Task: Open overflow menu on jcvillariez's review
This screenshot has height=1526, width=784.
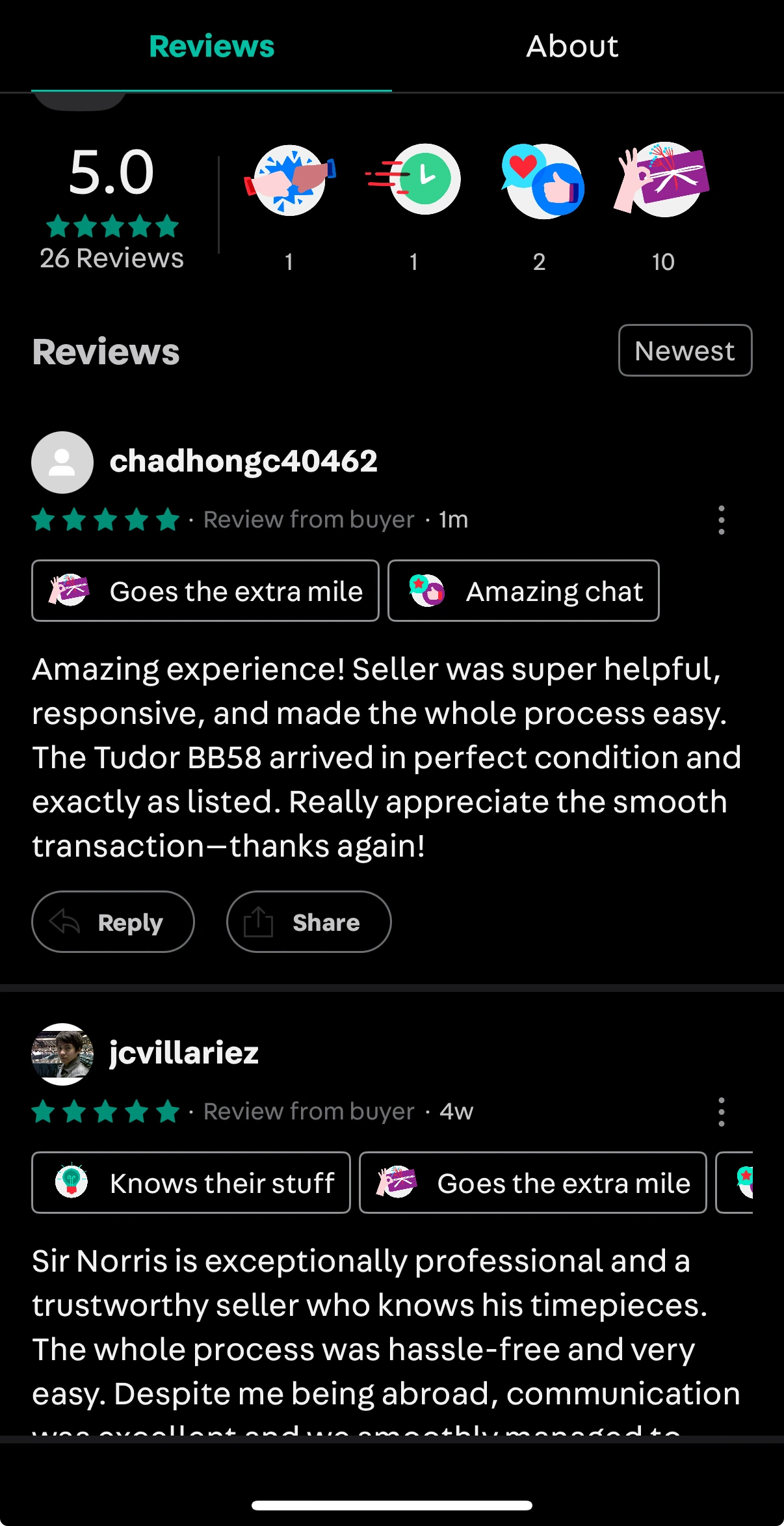Action: 721,1112
